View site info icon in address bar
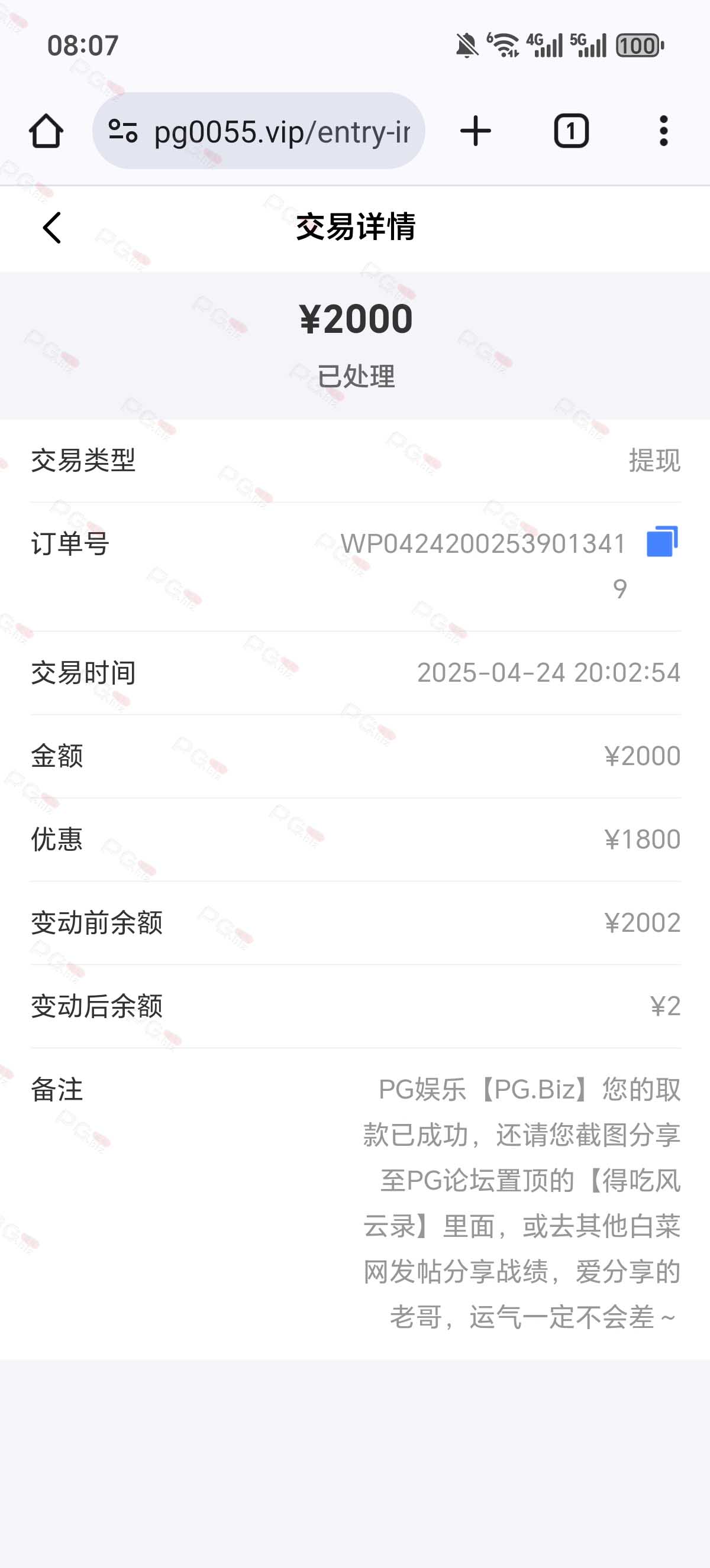 click(123, 131)
